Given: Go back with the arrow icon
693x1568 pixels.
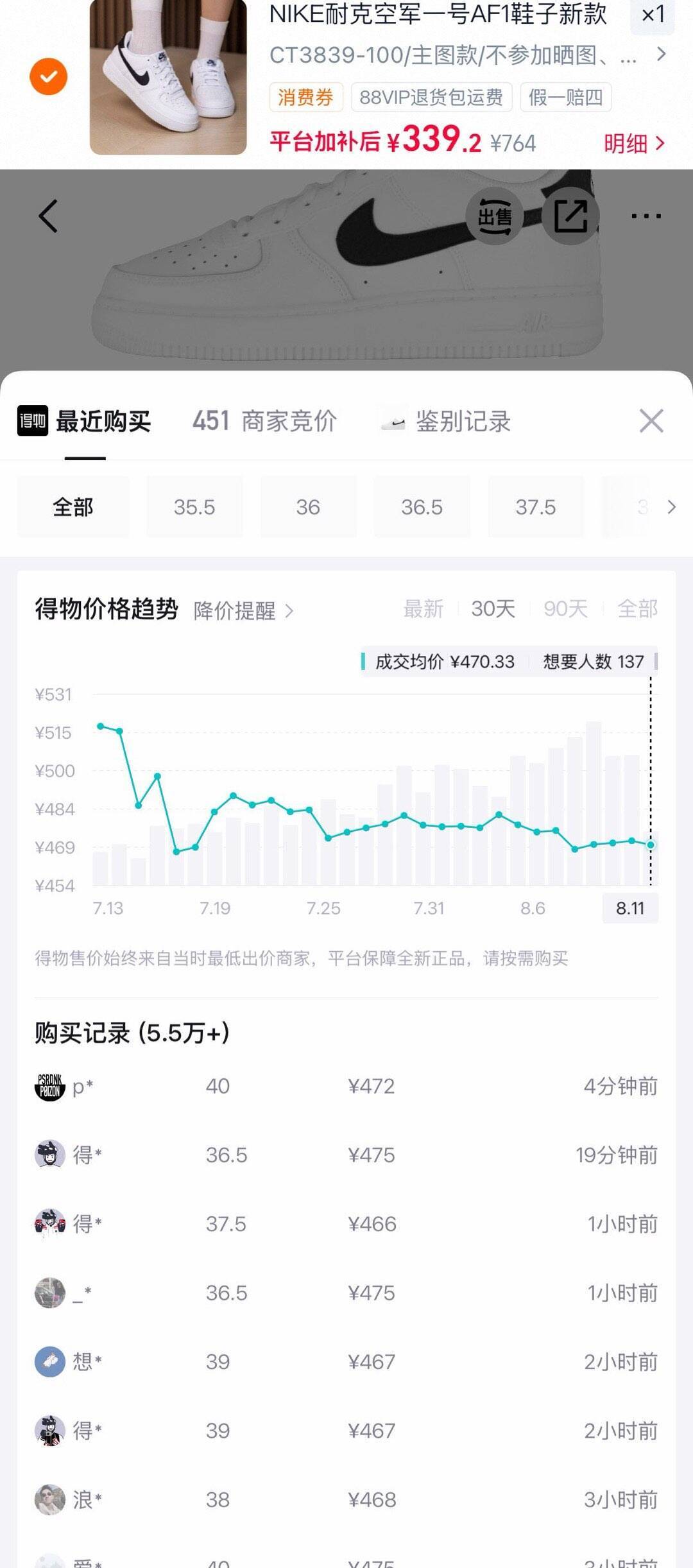Looking at the screenshot, I should pos(49,216).
